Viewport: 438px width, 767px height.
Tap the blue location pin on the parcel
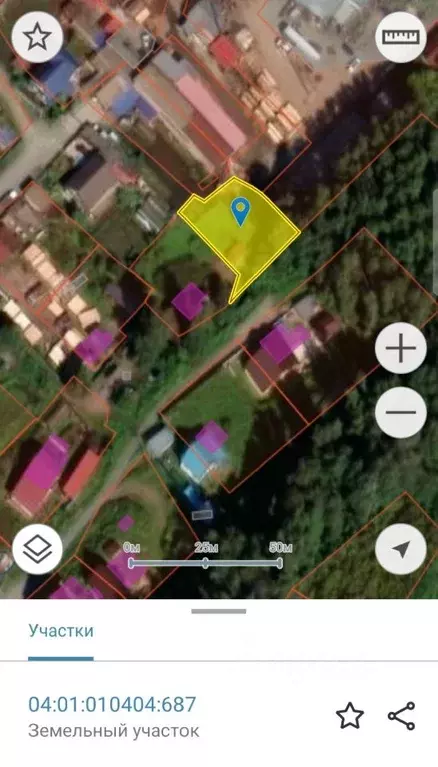[240, 212]
